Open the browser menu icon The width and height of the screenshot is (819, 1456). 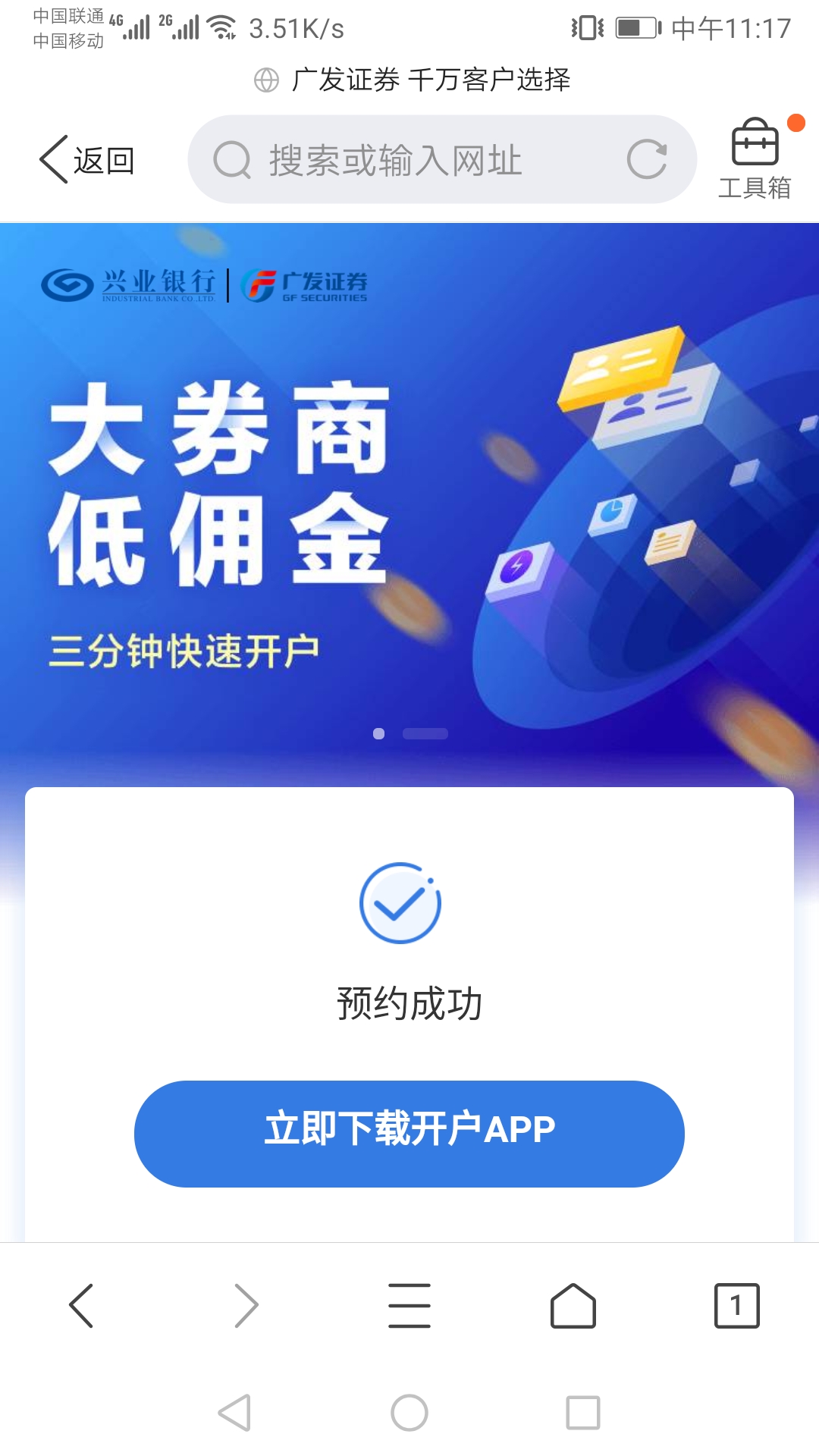coord(409,1306)
